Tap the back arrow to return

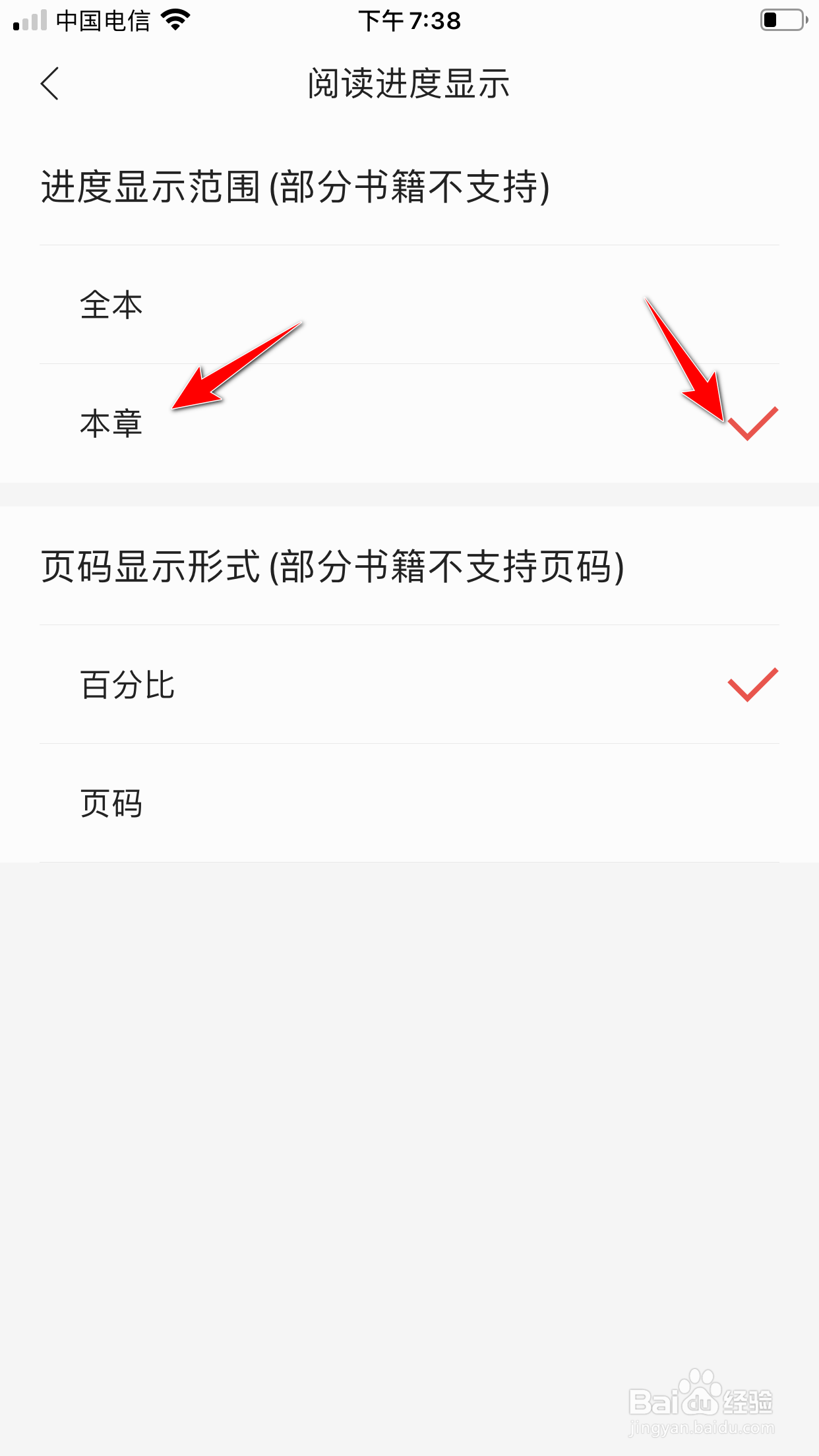(49, 82)
